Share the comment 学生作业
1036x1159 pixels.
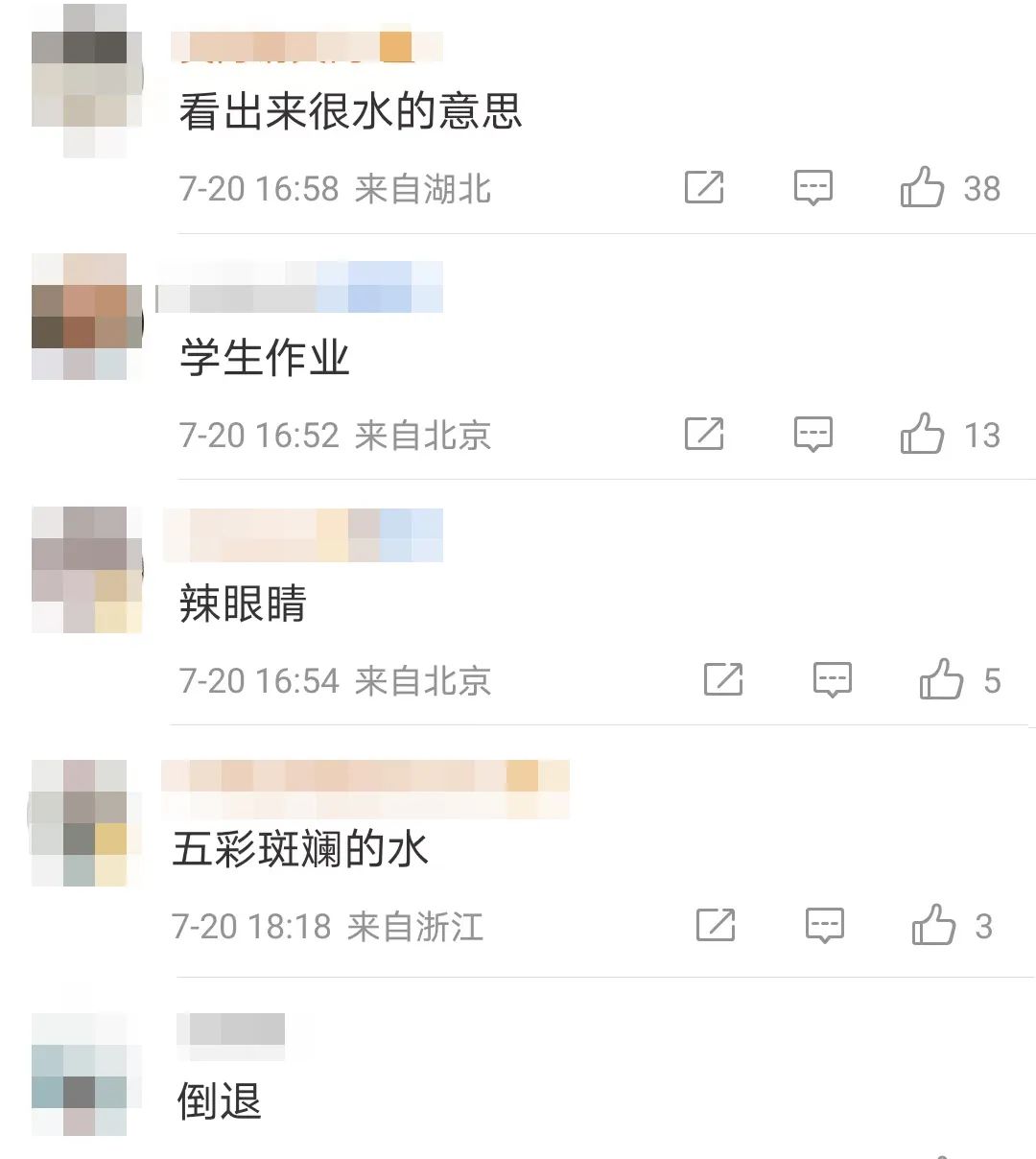coord(704,434)
